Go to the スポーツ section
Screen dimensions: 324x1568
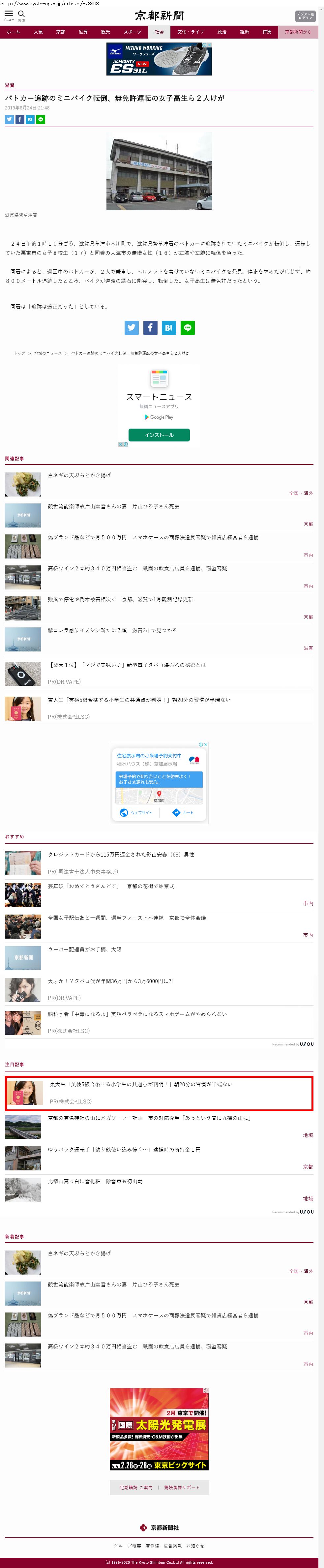132,32
